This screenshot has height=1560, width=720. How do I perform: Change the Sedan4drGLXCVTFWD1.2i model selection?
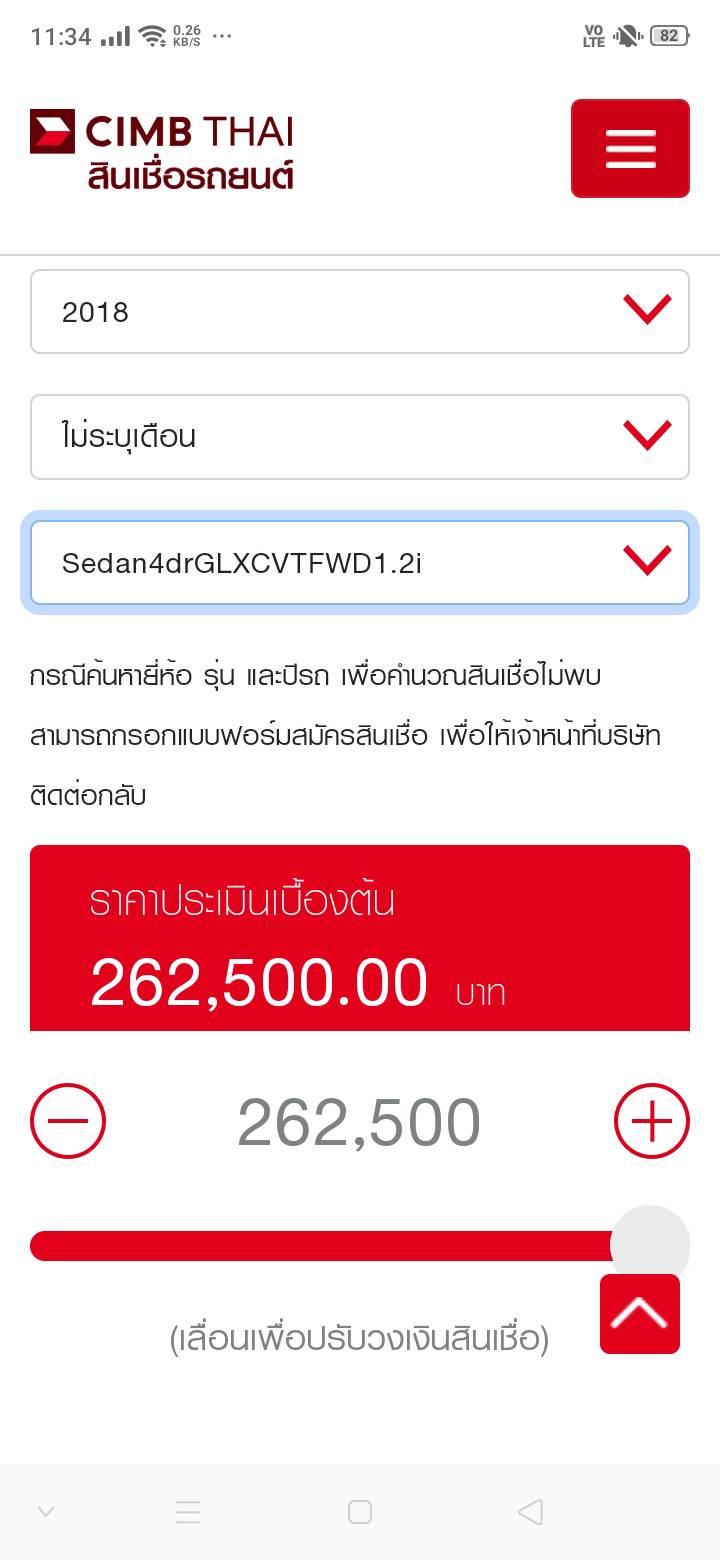tap(360, 563)
